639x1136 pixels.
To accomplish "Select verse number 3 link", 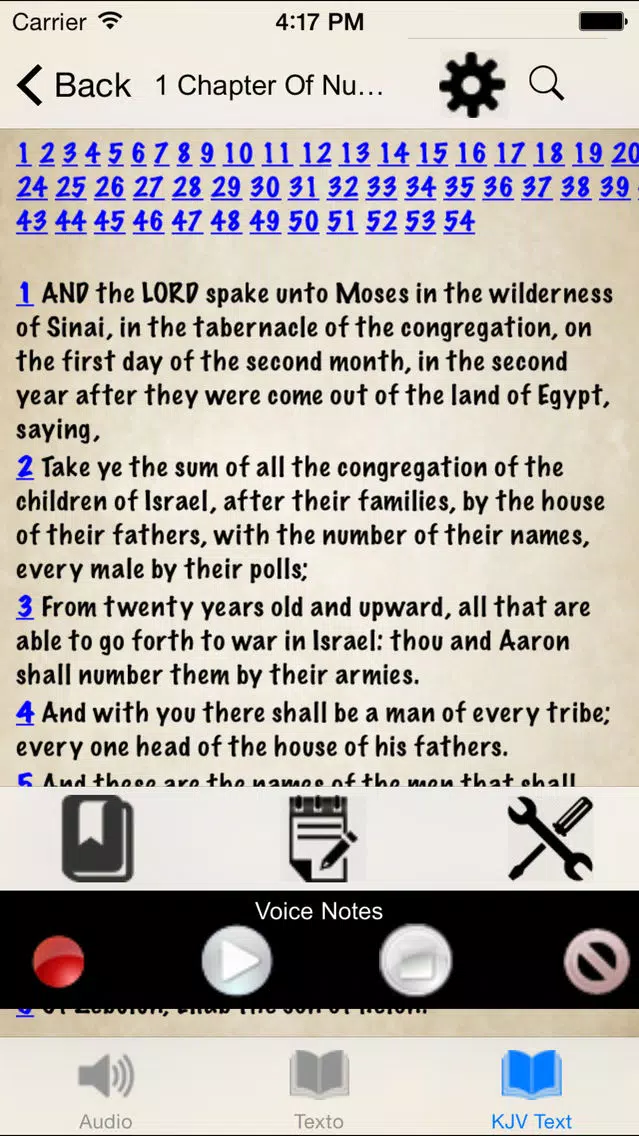I will click(25, 606).
